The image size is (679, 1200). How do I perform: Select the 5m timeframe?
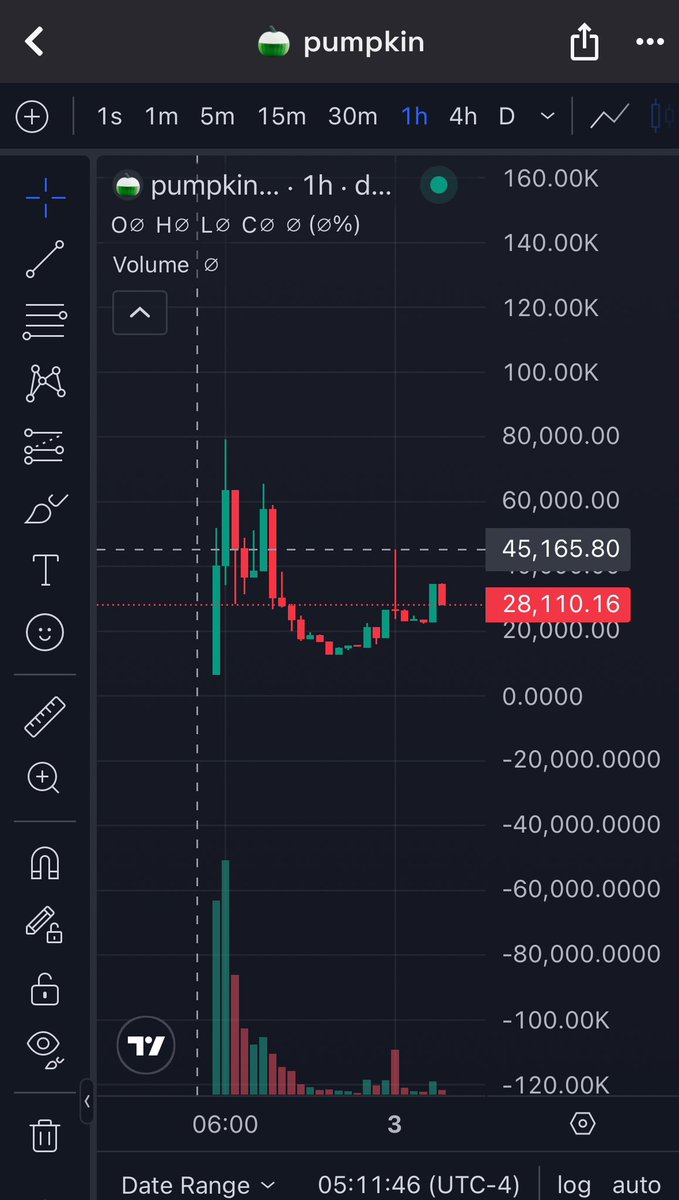[217, 117]
